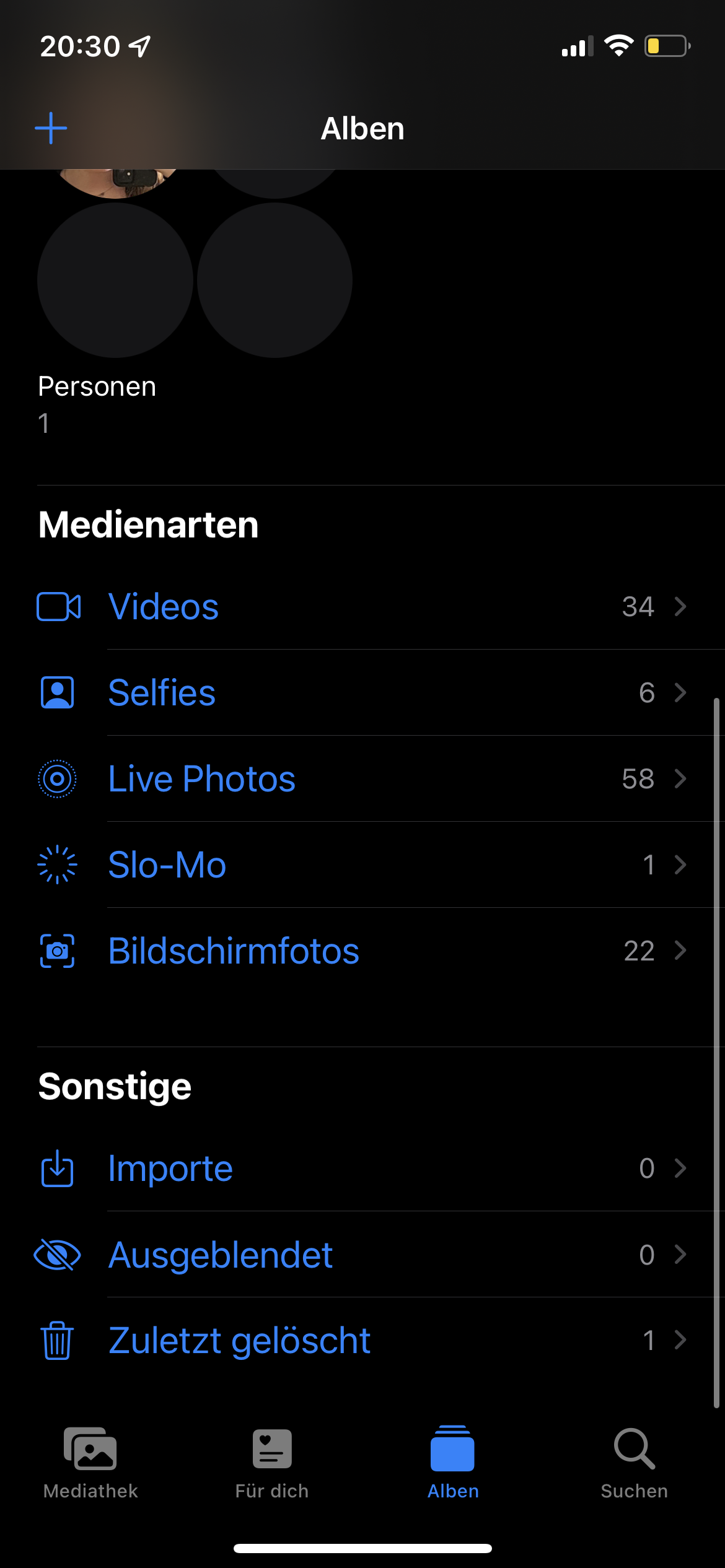Select the Alben tab

tap(453, 1463)
